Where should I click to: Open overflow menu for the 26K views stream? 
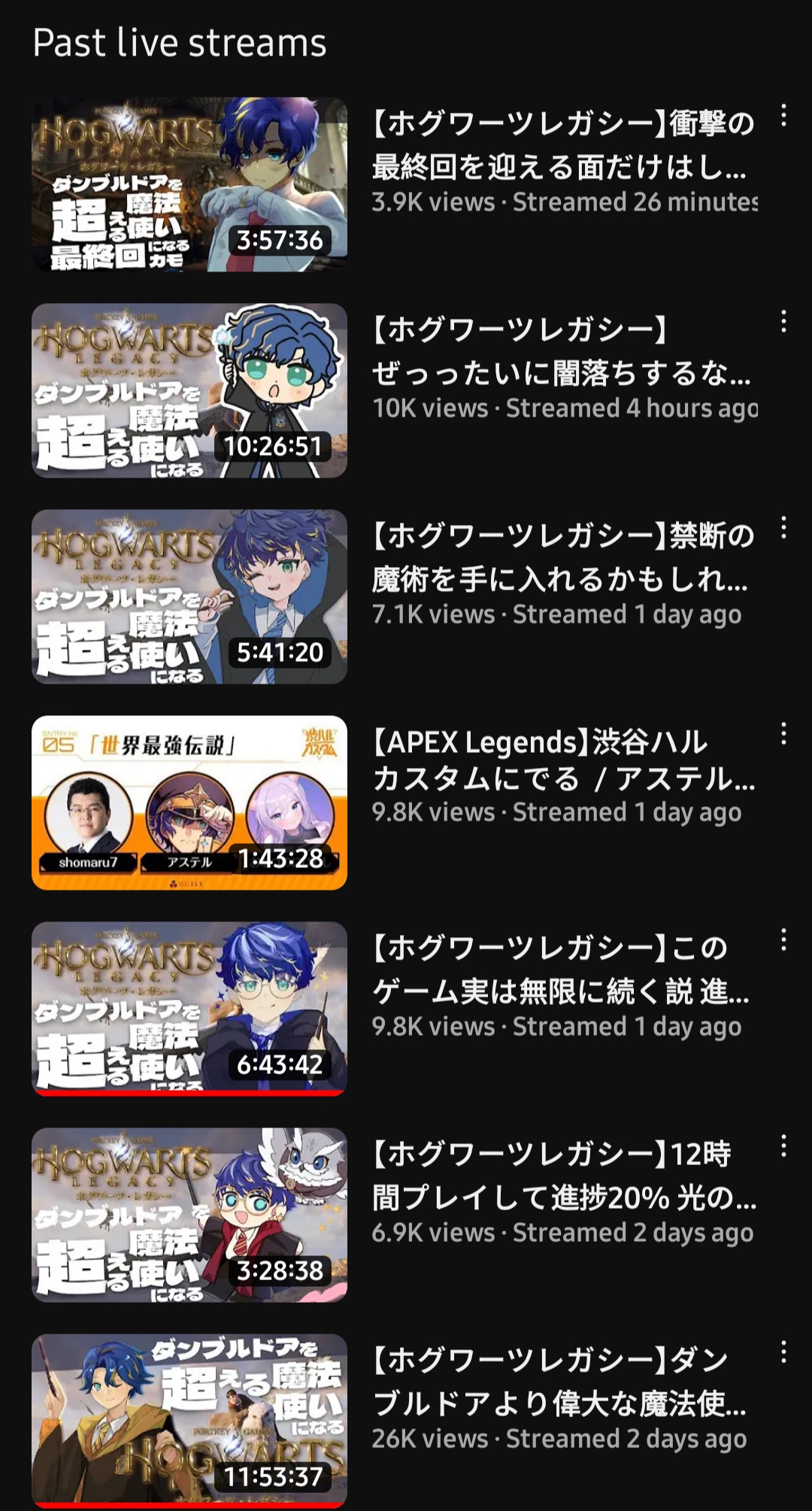pyautogui.click(x=783, y=1352)
